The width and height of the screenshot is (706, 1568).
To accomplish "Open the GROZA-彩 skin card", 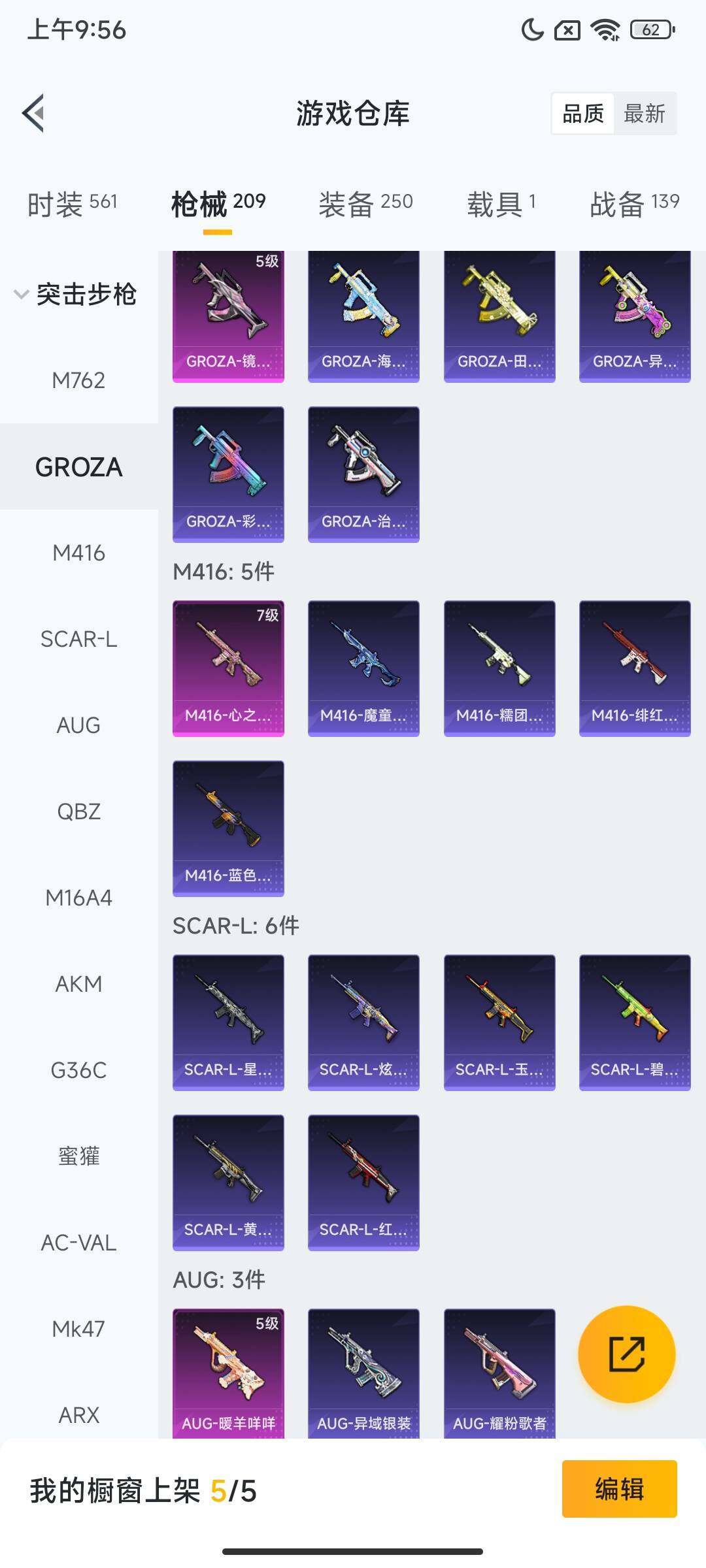I will point(228,474).
